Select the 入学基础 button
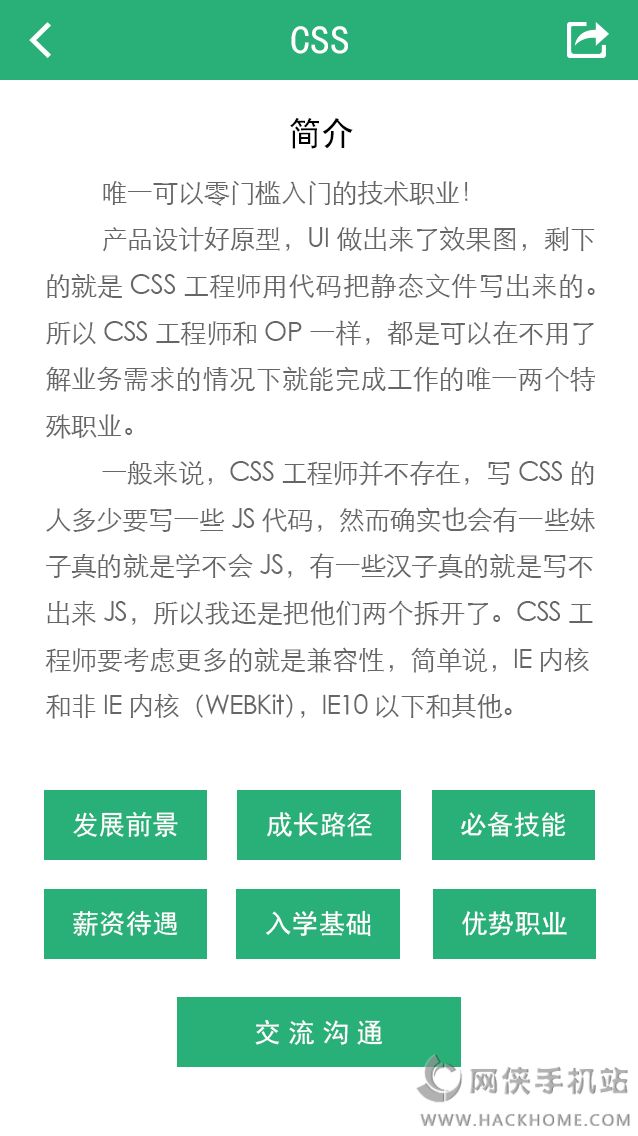Viewport: 638px width, 1136px height. tap(318, 924)
